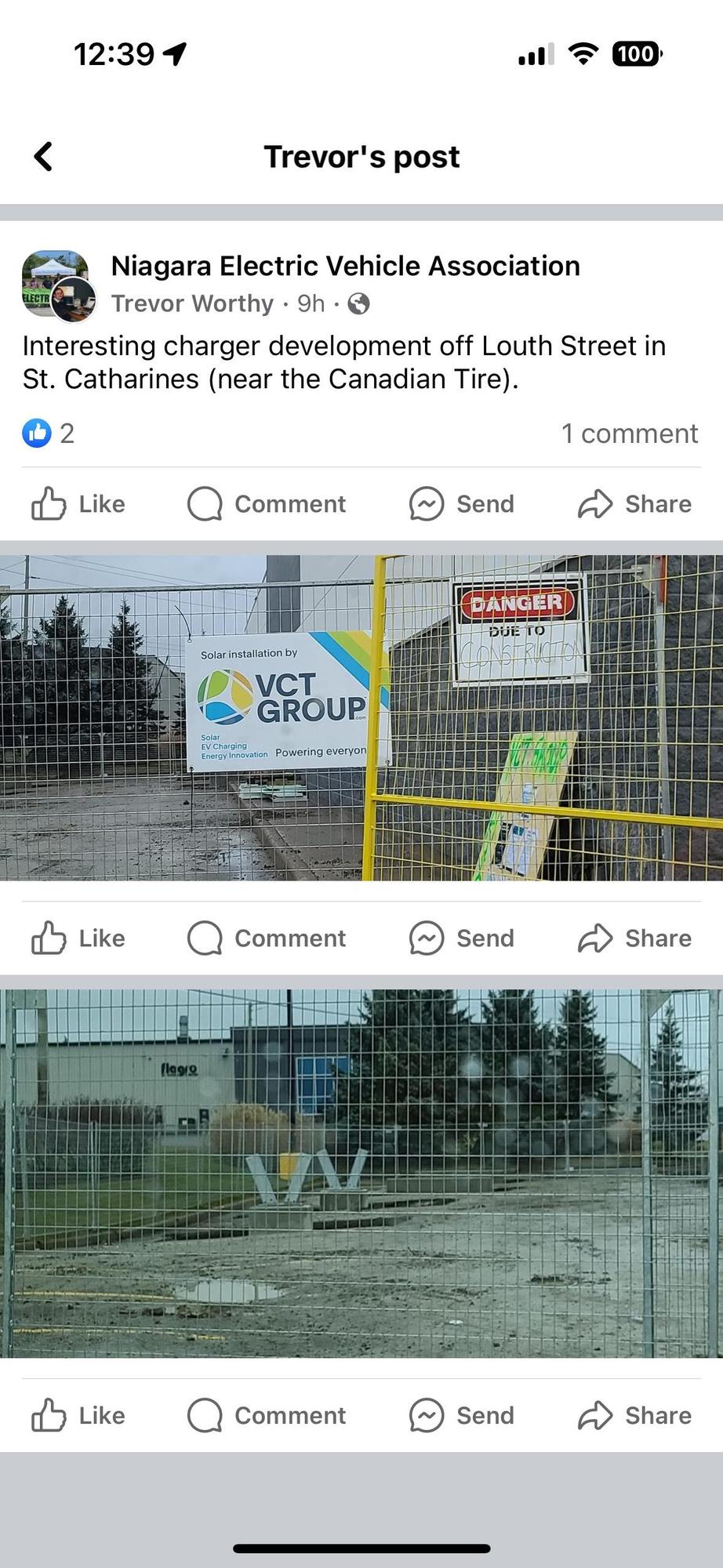Comment on the fenced construction lot photo
Screen dimensions: 723x1568
click(267, 1415)
